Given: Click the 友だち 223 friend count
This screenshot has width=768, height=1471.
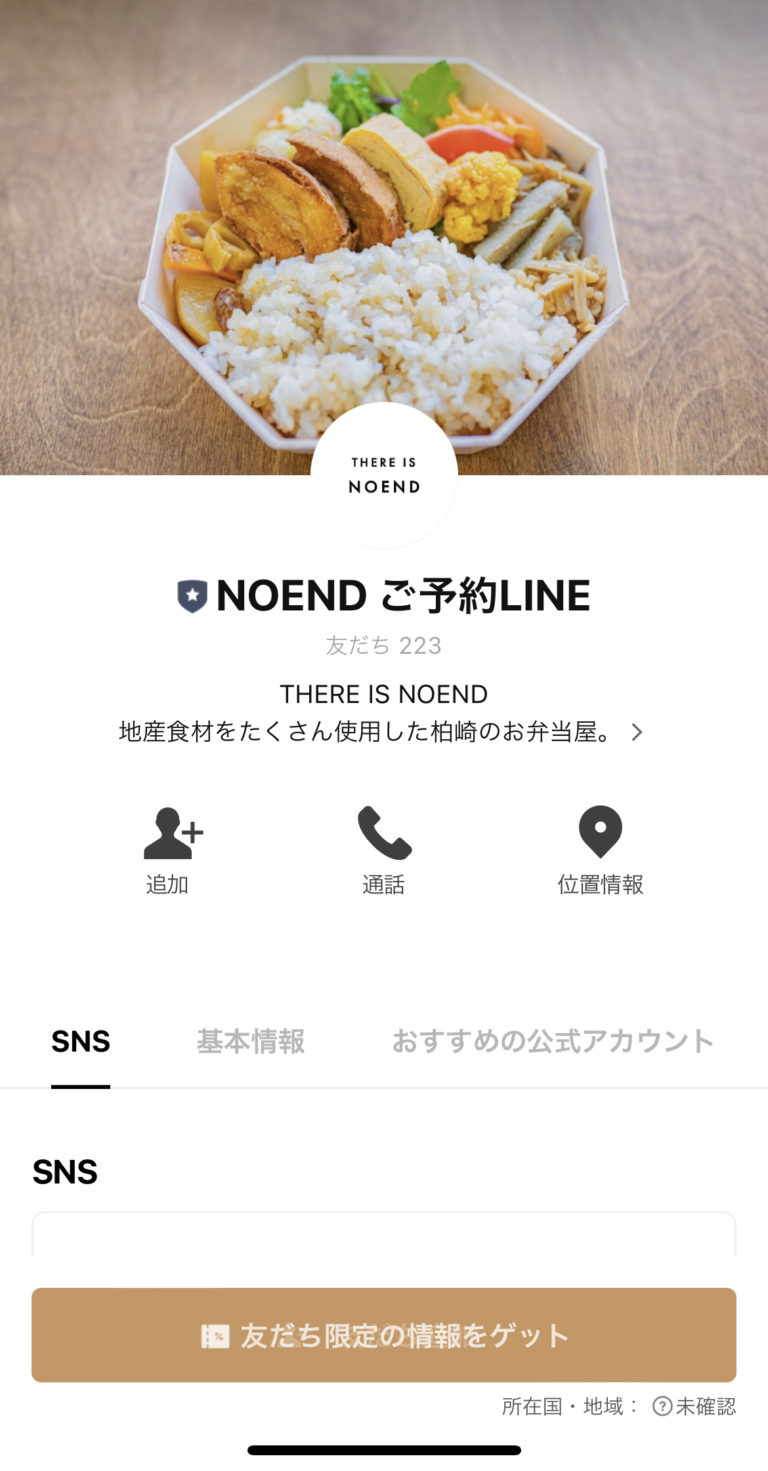Looking at the screenshot, I should pos(384,645).
